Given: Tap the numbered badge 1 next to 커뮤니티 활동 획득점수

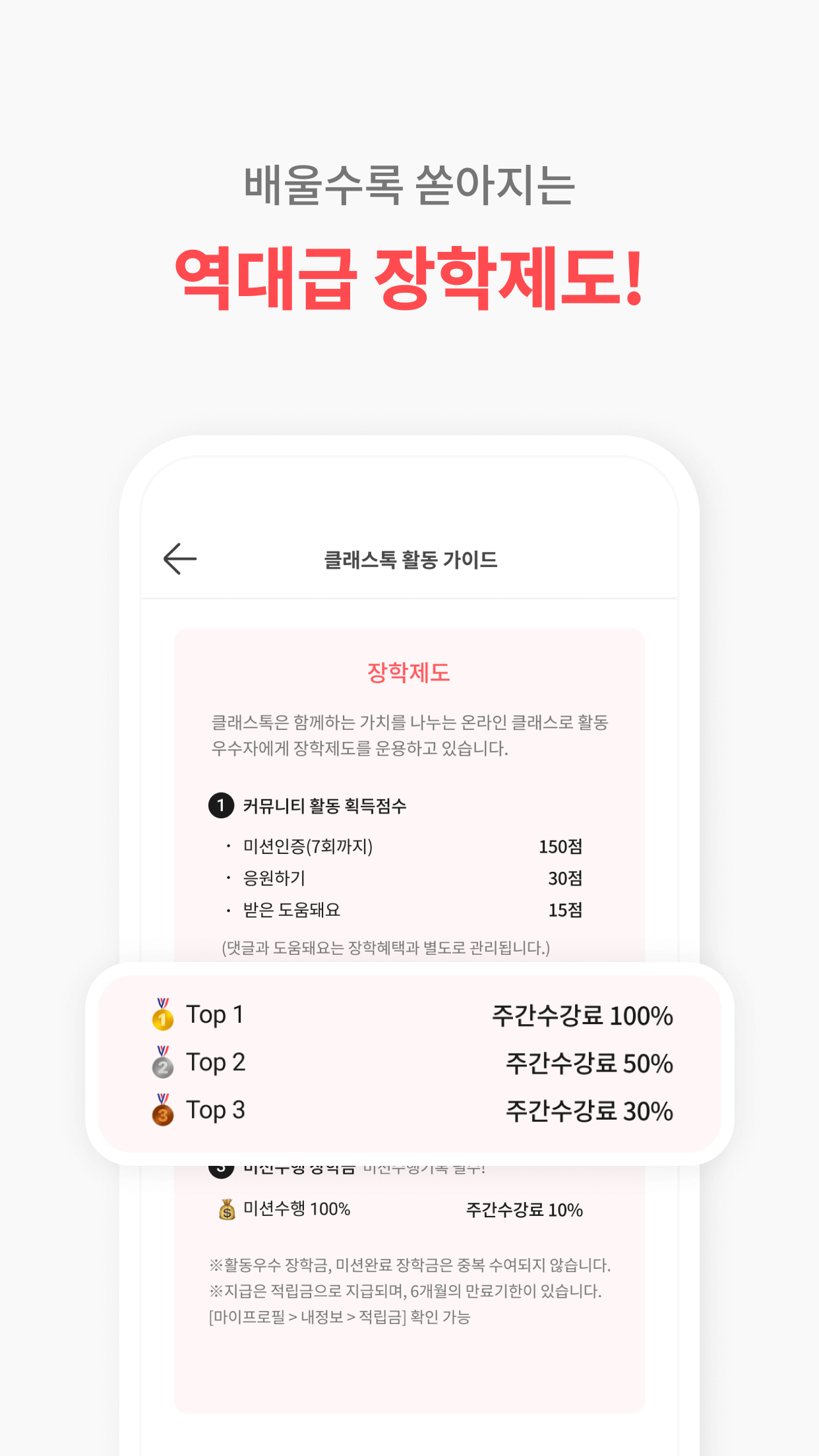Looking at the screenshot, I should (222, 806).
